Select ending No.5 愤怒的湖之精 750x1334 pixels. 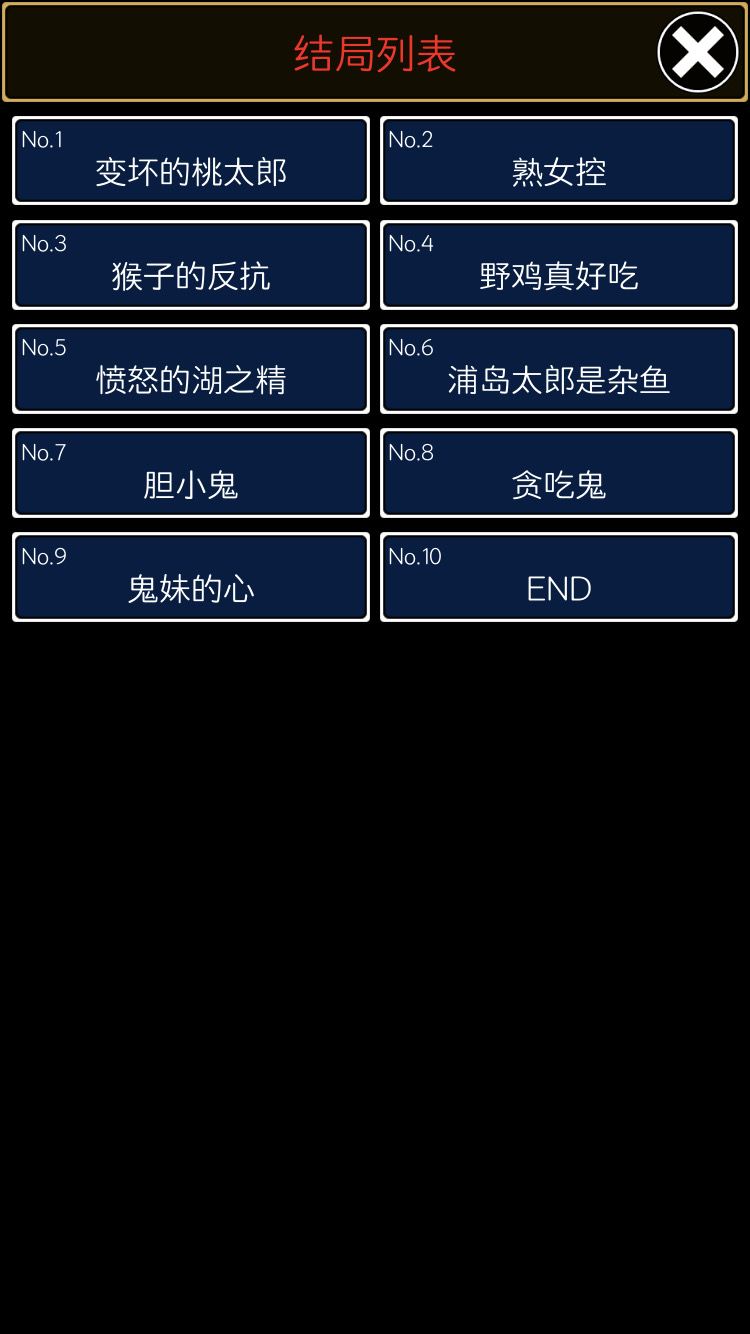point(190,369)
